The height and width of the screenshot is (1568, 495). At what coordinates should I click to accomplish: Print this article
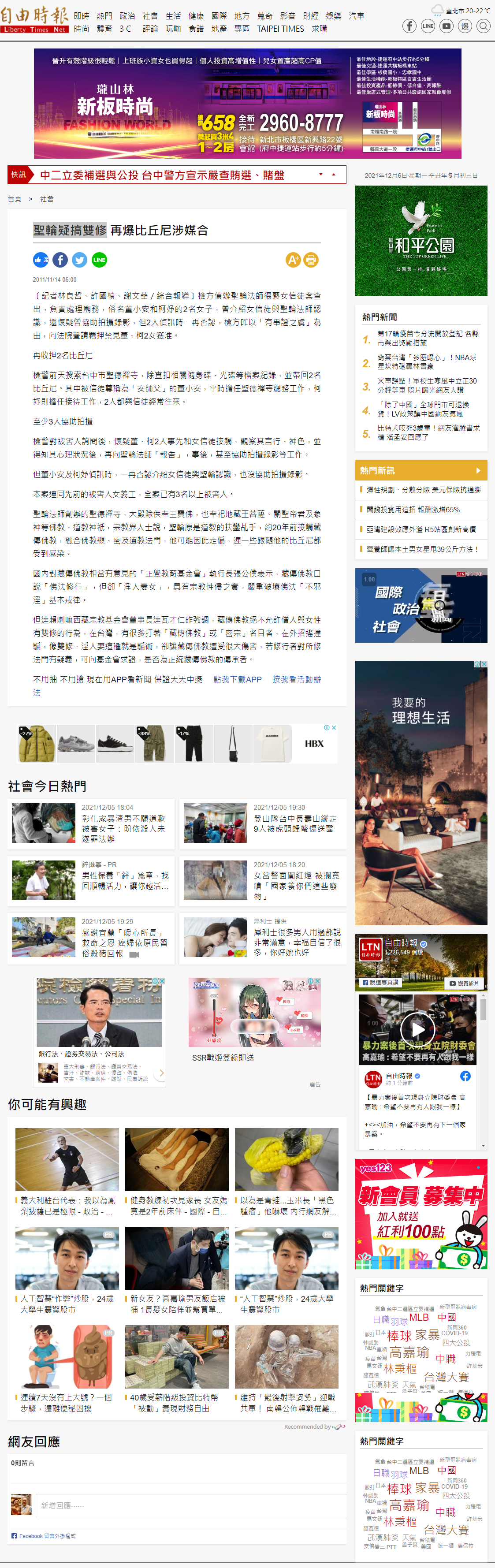click(311, 260)
